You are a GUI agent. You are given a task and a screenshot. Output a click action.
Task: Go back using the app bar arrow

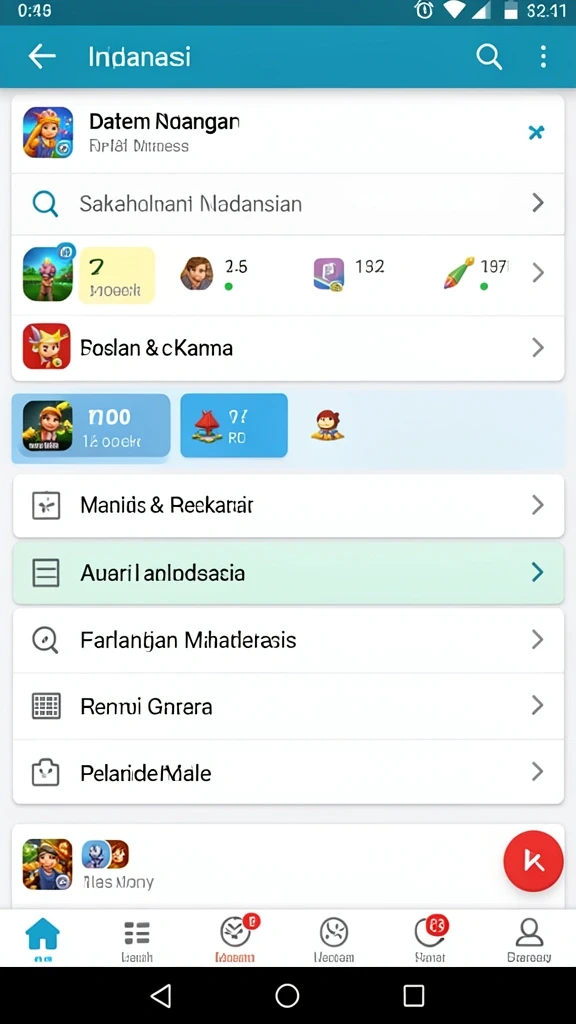pos(42,57)
